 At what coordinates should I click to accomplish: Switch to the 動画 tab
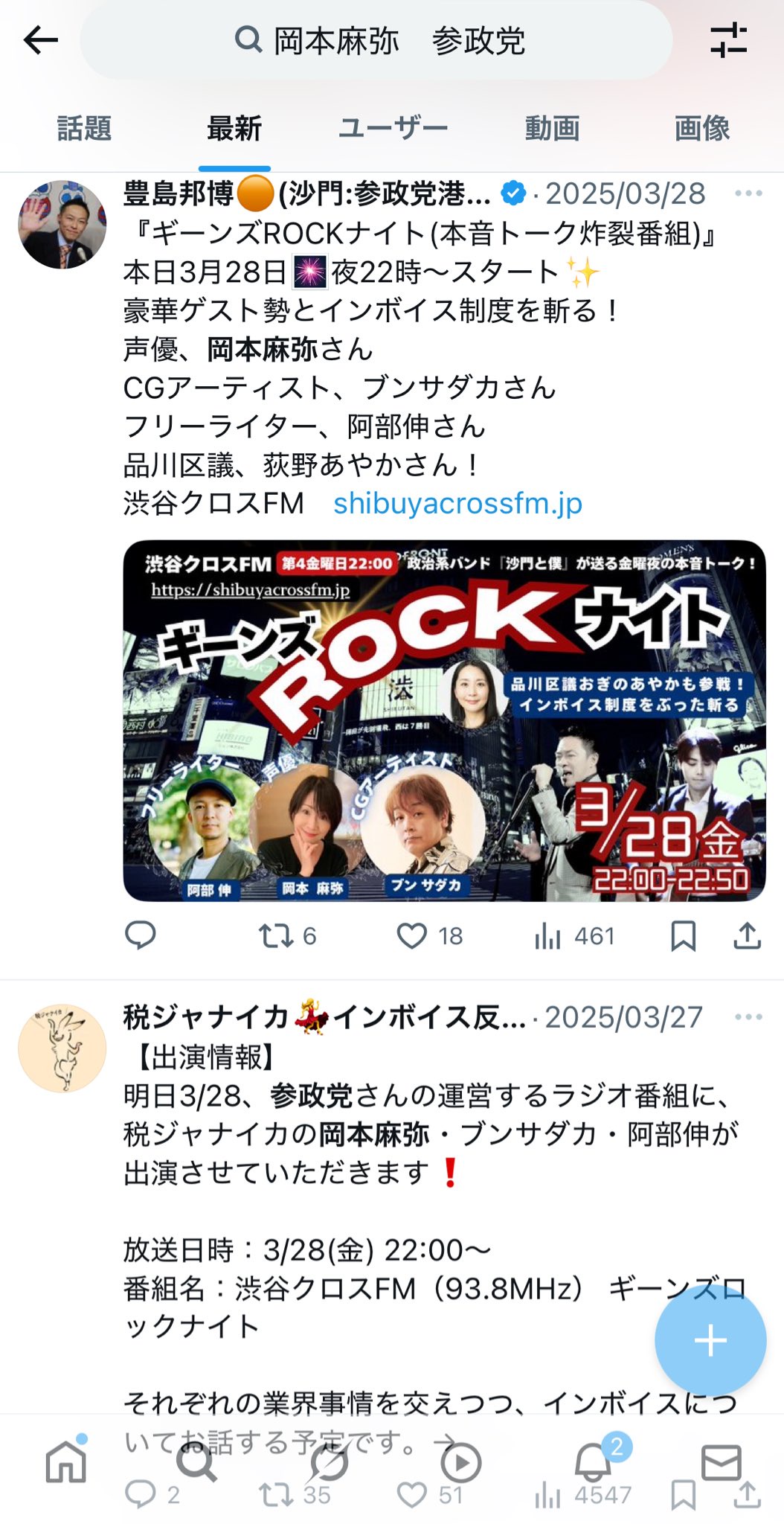552,129
